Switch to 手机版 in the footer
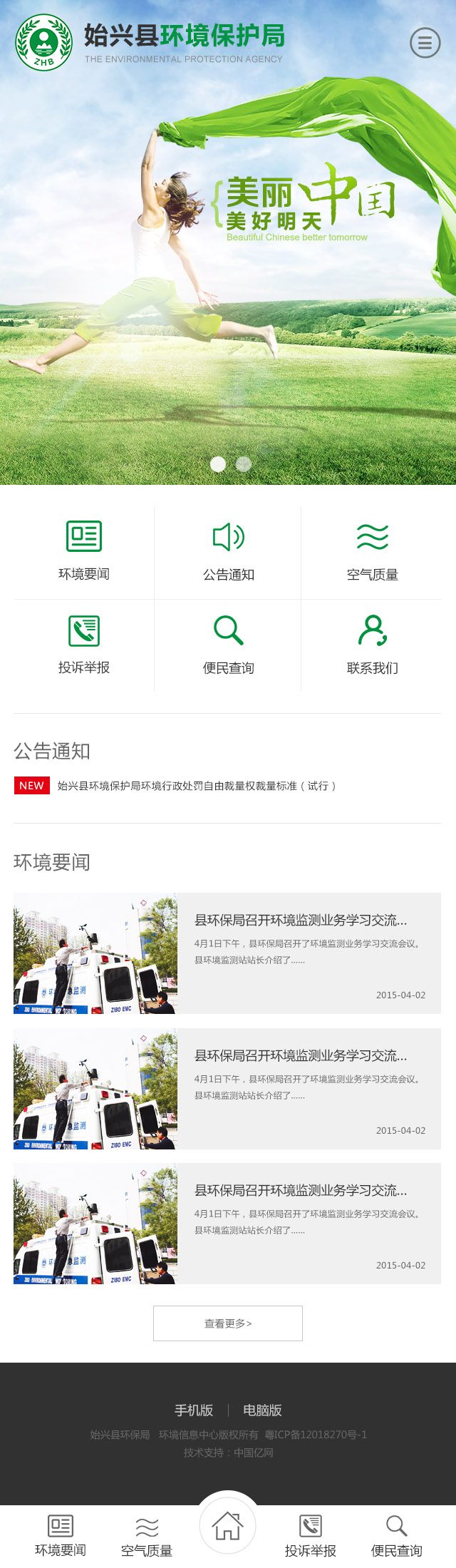This screenshot has width=456, height=1568. pos(194,1410)
